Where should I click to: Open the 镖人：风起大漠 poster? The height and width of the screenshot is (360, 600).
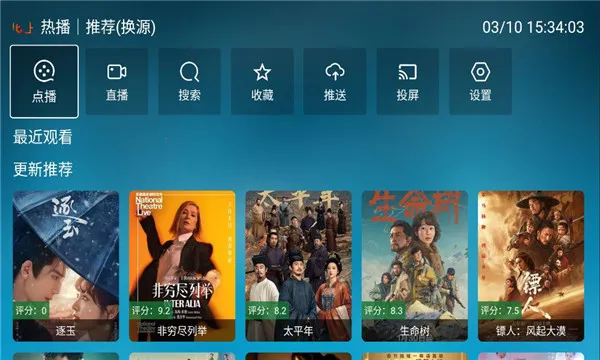[x=531, y=266]
